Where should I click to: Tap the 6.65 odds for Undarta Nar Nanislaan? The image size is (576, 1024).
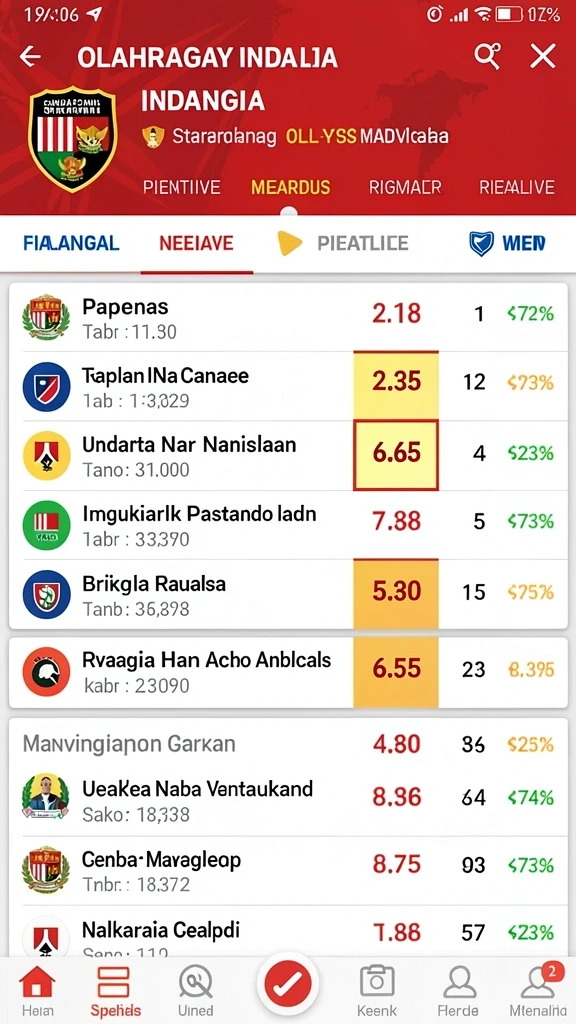pyautogui.click(x=396, y=455)
